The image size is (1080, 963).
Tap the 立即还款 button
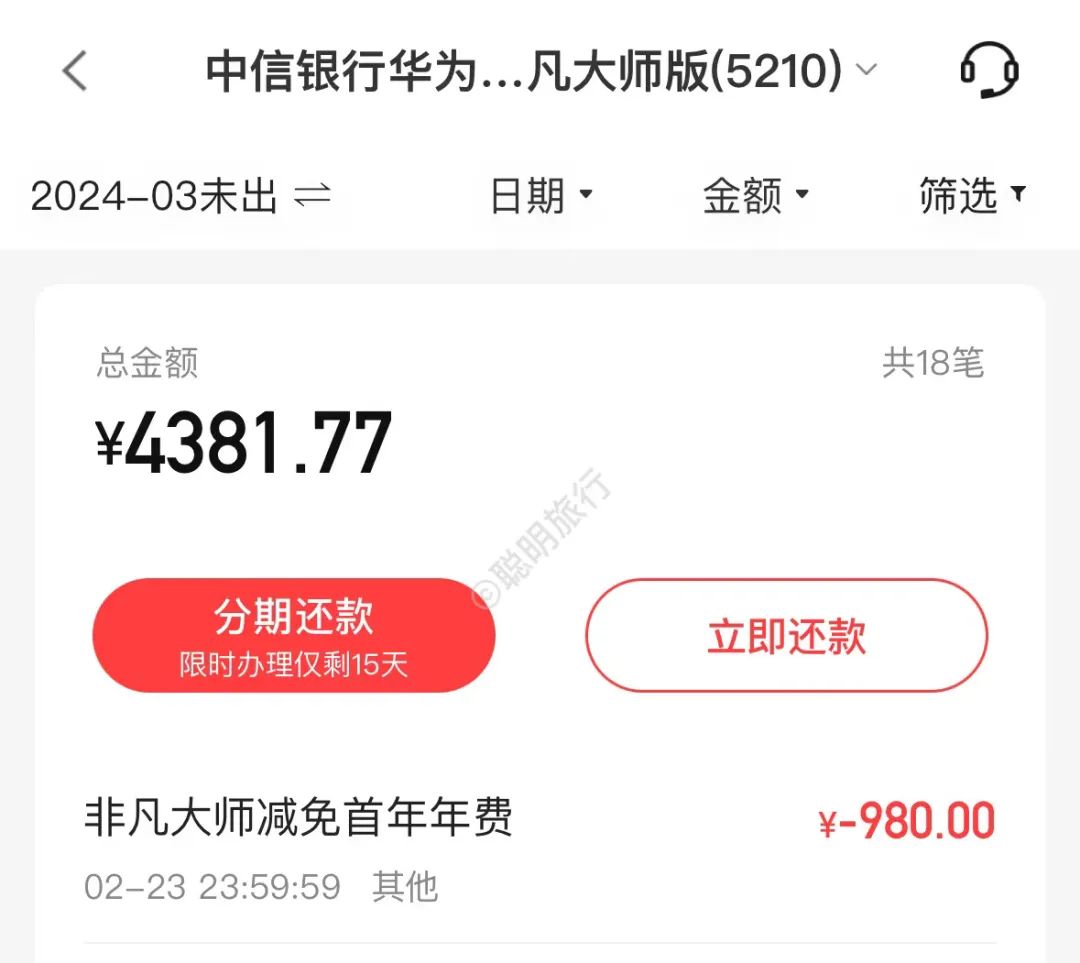786,635
